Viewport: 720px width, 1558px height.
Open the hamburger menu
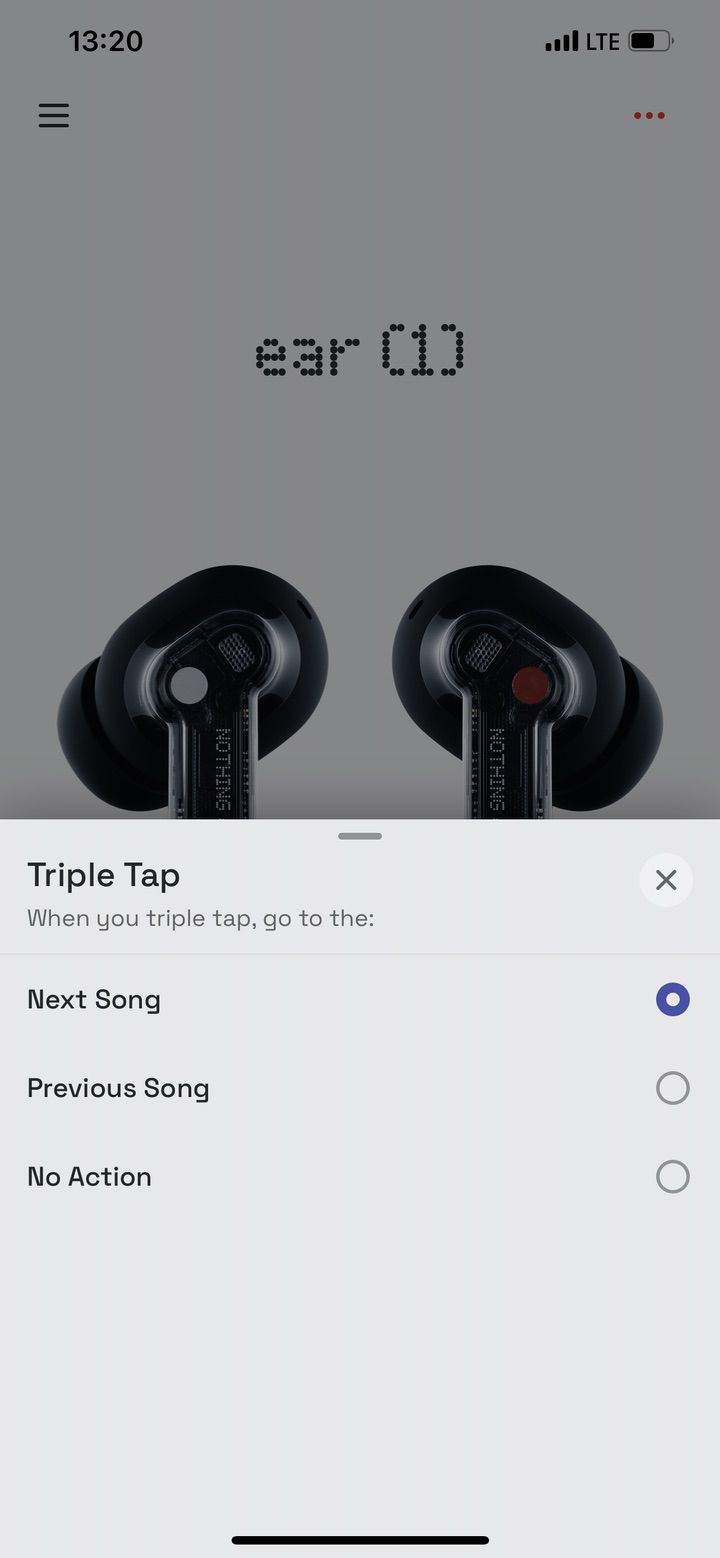54,115
